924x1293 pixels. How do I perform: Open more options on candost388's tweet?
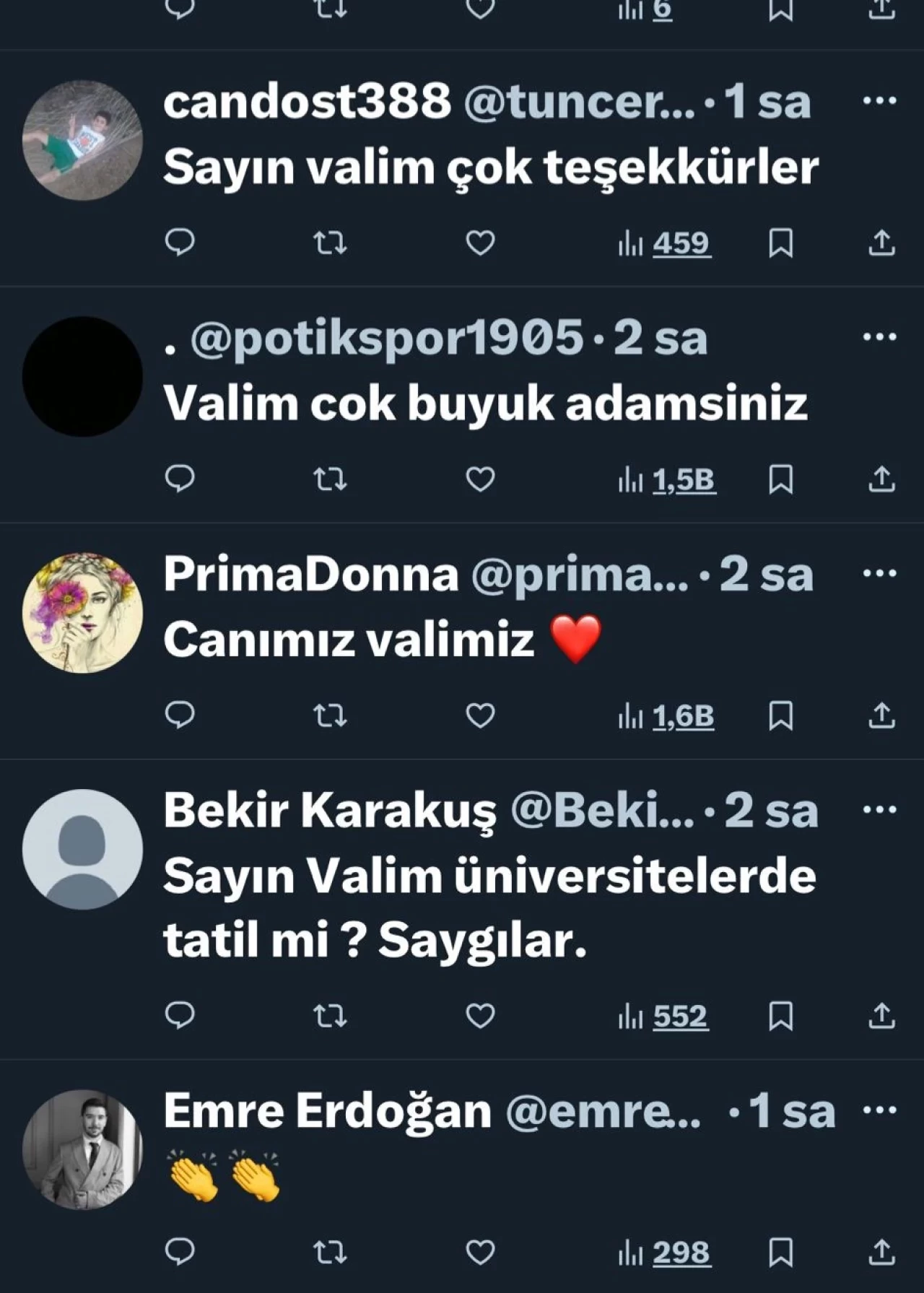(x=879, y=100)
